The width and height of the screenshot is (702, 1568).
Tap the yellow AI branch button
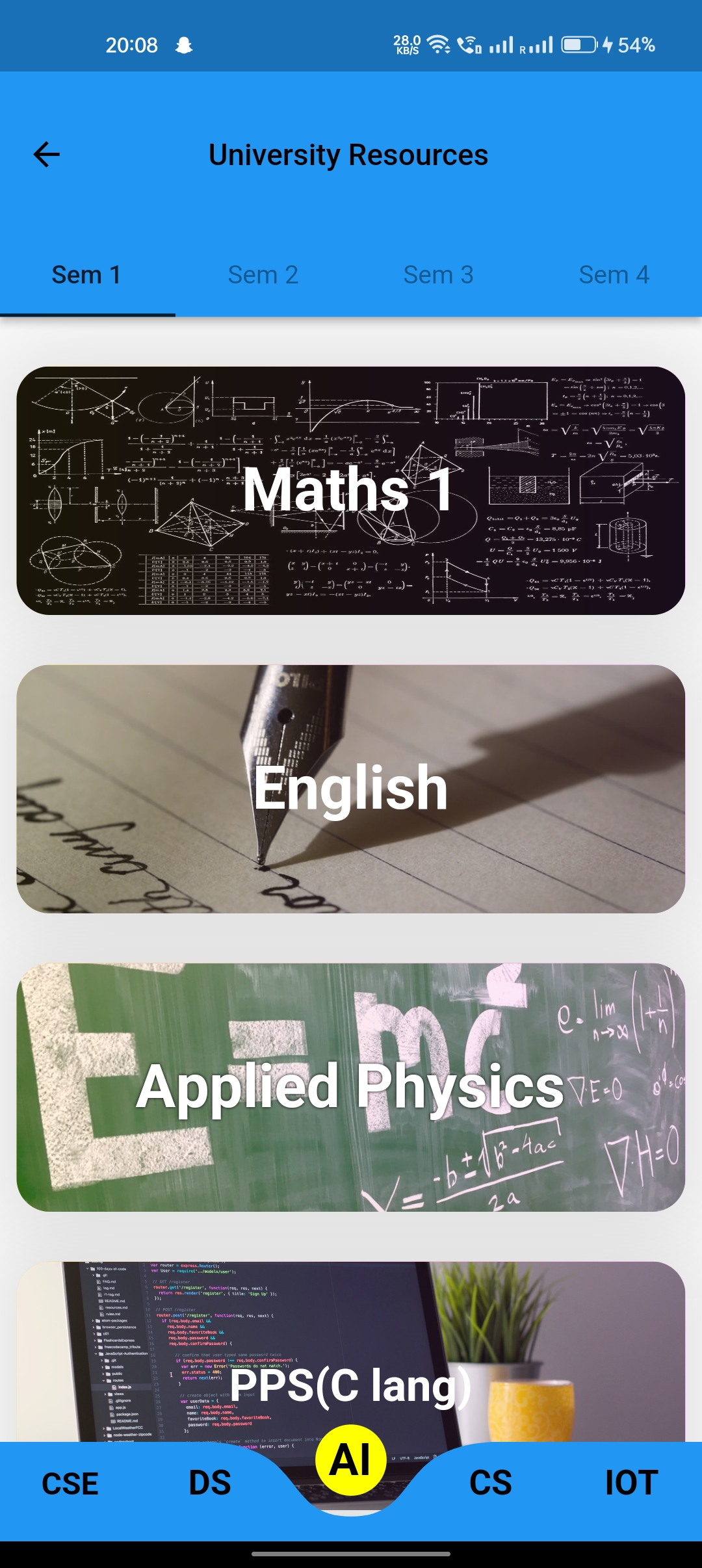[x=351, y=1460]
